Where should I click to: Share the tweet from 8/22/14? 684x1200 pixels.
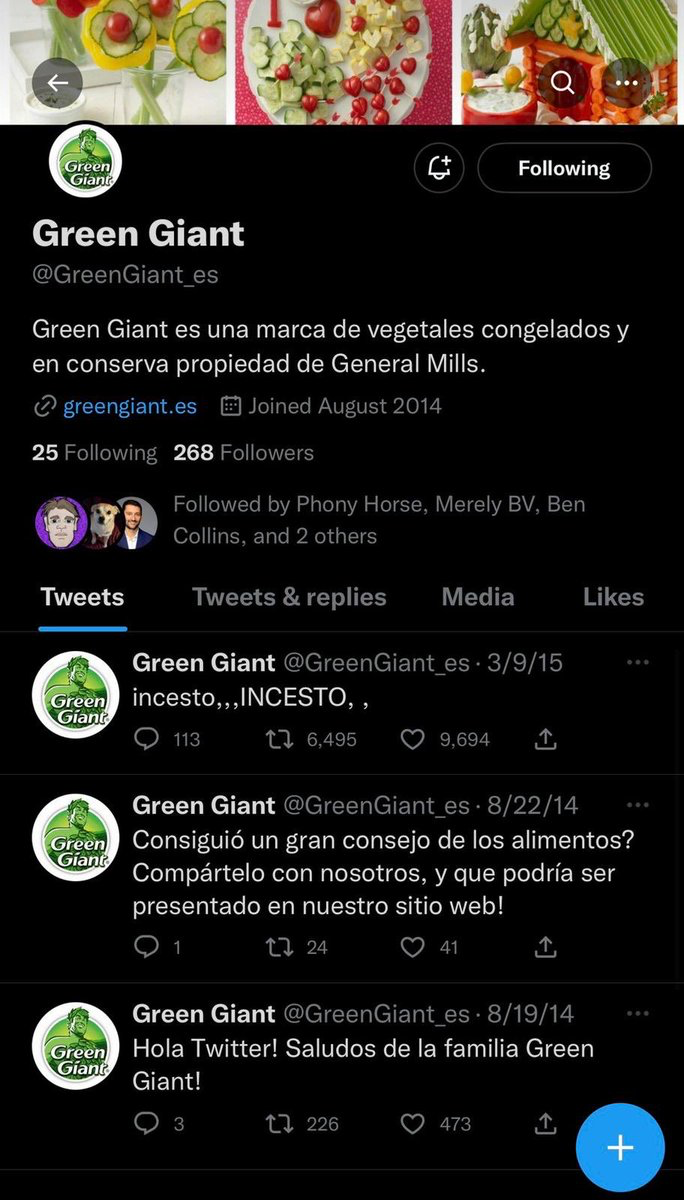click(x=545, y=947)
